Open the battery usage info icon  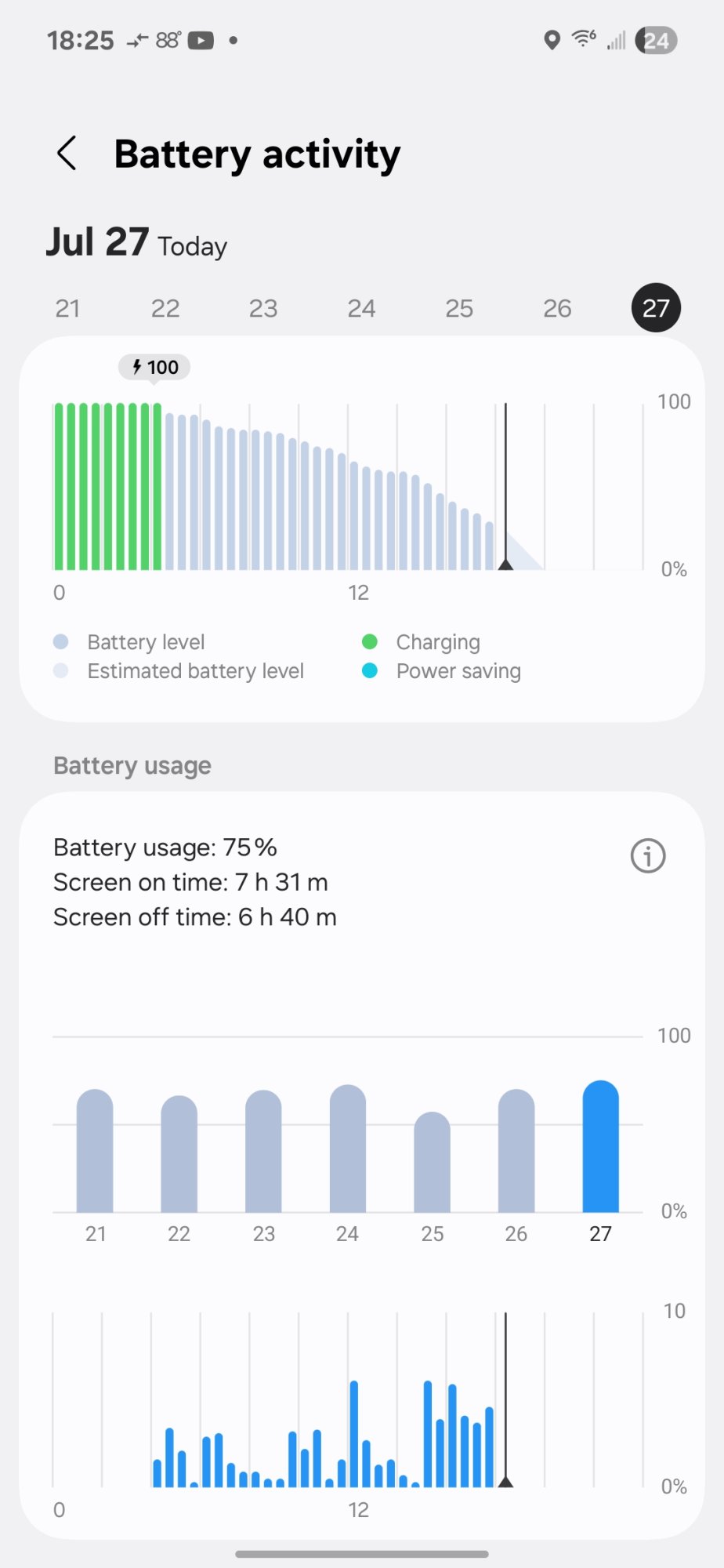648,855
